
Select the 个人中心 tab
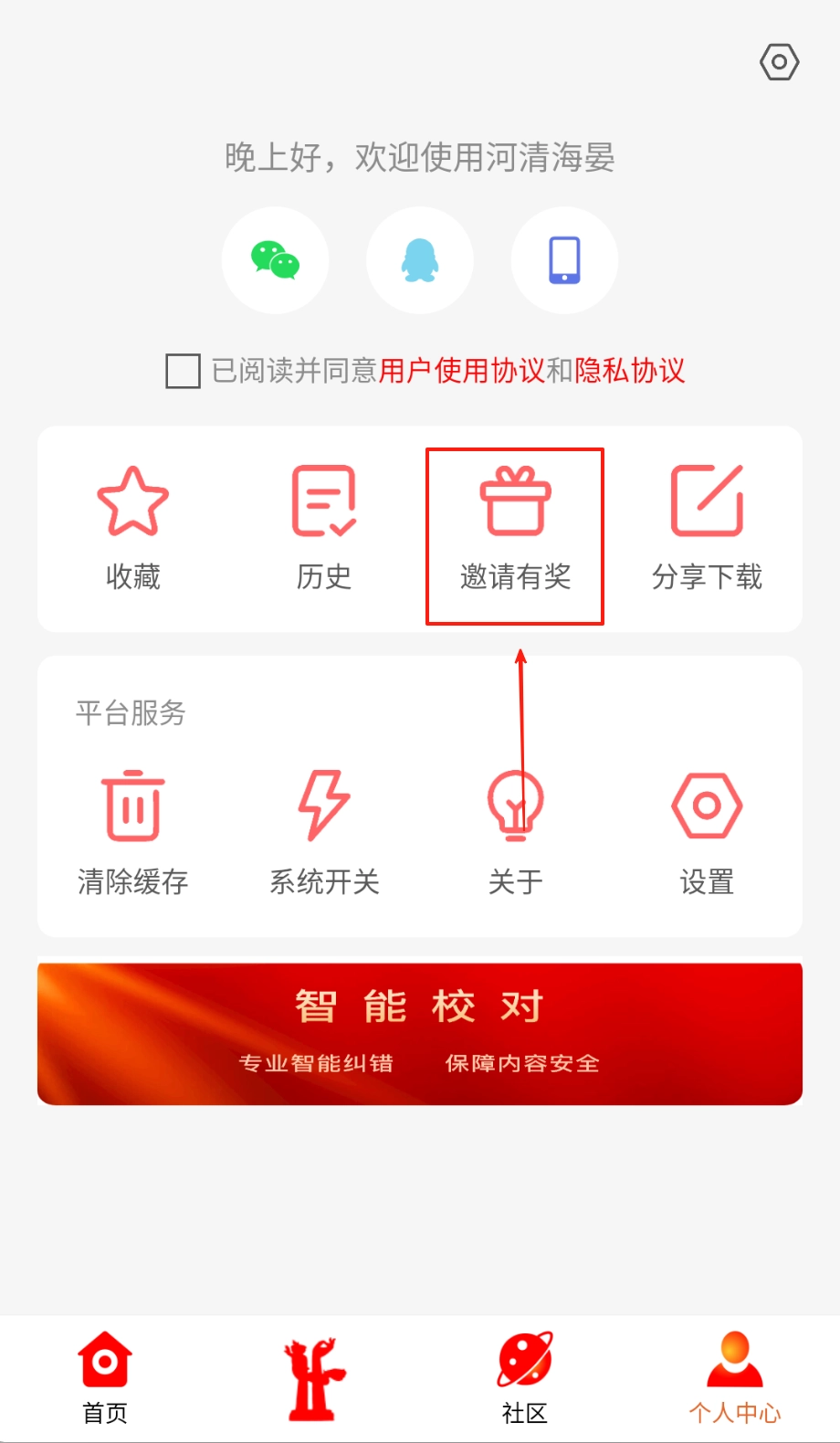tap(734, 1378)
